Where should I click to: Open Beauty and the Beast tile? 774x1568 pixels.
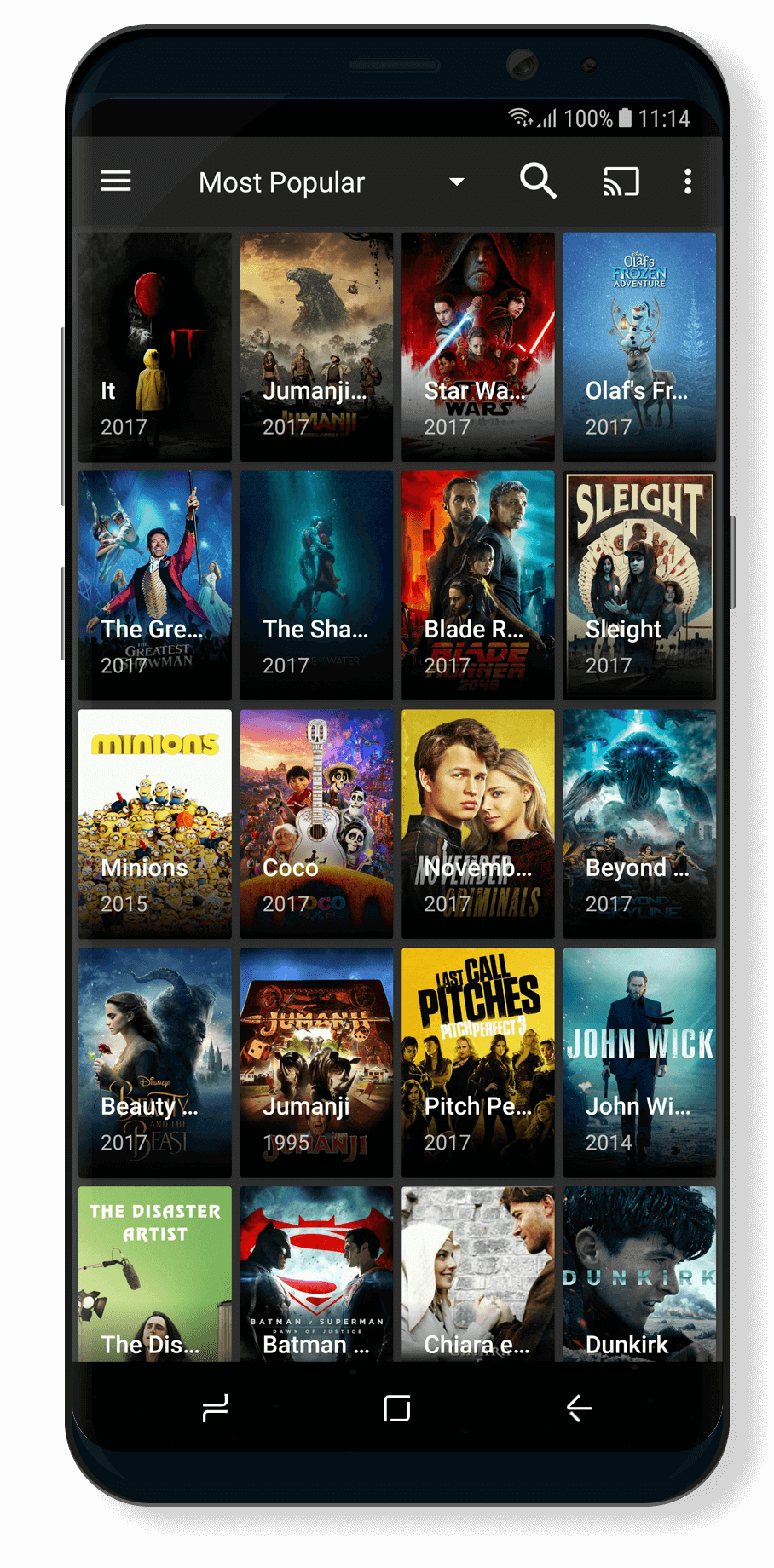point(155,1063)
